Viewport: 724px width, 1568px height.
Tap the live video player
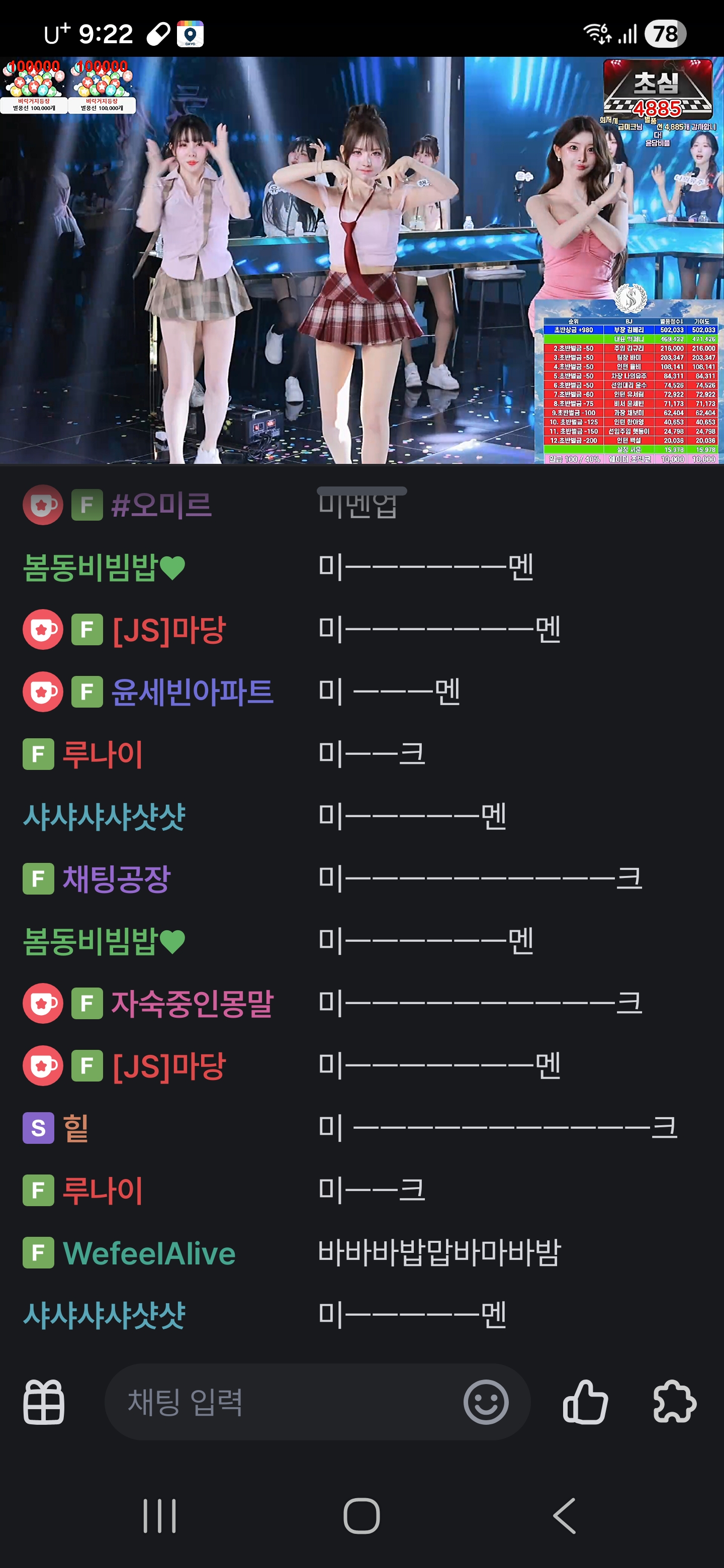pos(361,260)
